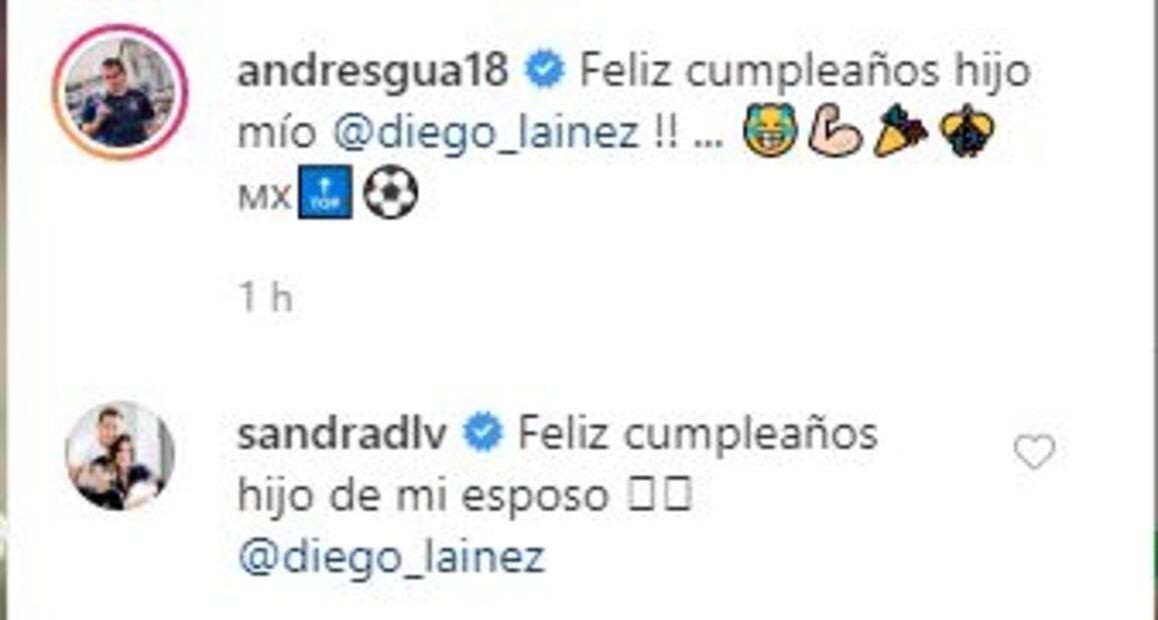Viewport: 1158px width, 620px height.
Task: Open the sandradlv username link
Action: click(347, 434)
